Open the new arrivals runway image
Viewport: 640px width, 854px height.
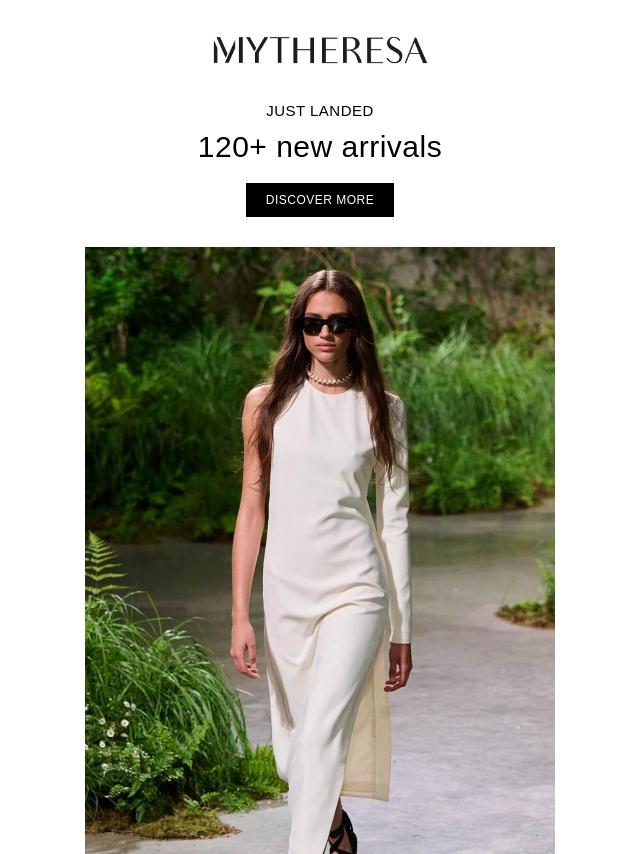[x=319, y=550]
